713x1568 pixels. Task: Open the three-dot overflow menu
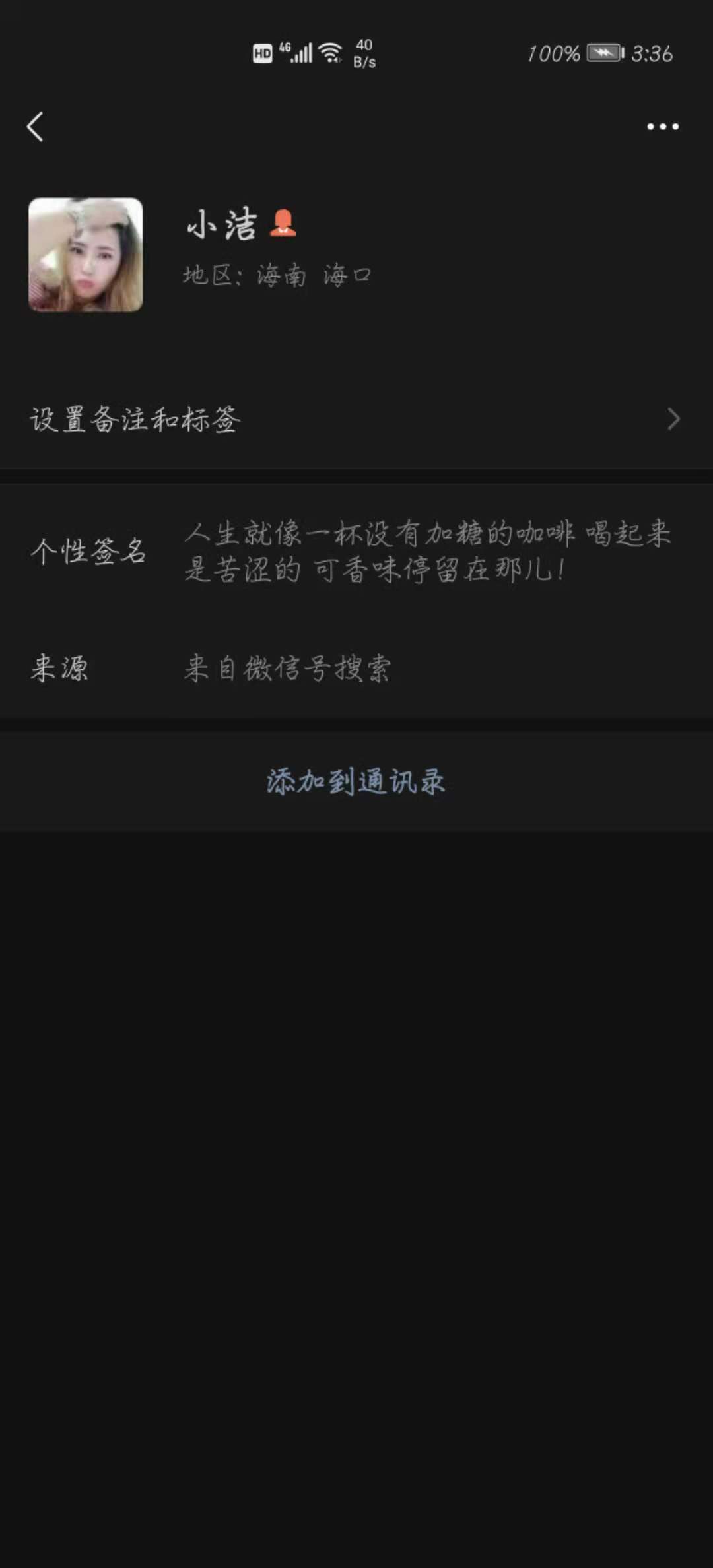click(662, 126)
